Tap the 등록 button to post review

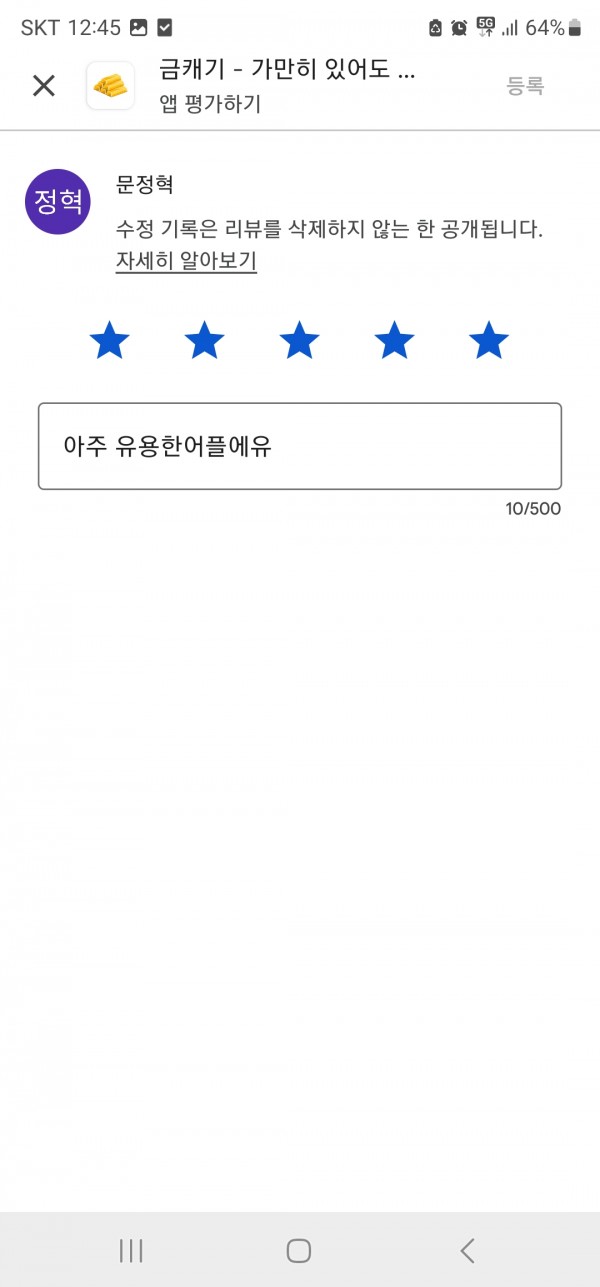[x=525, y=86]
